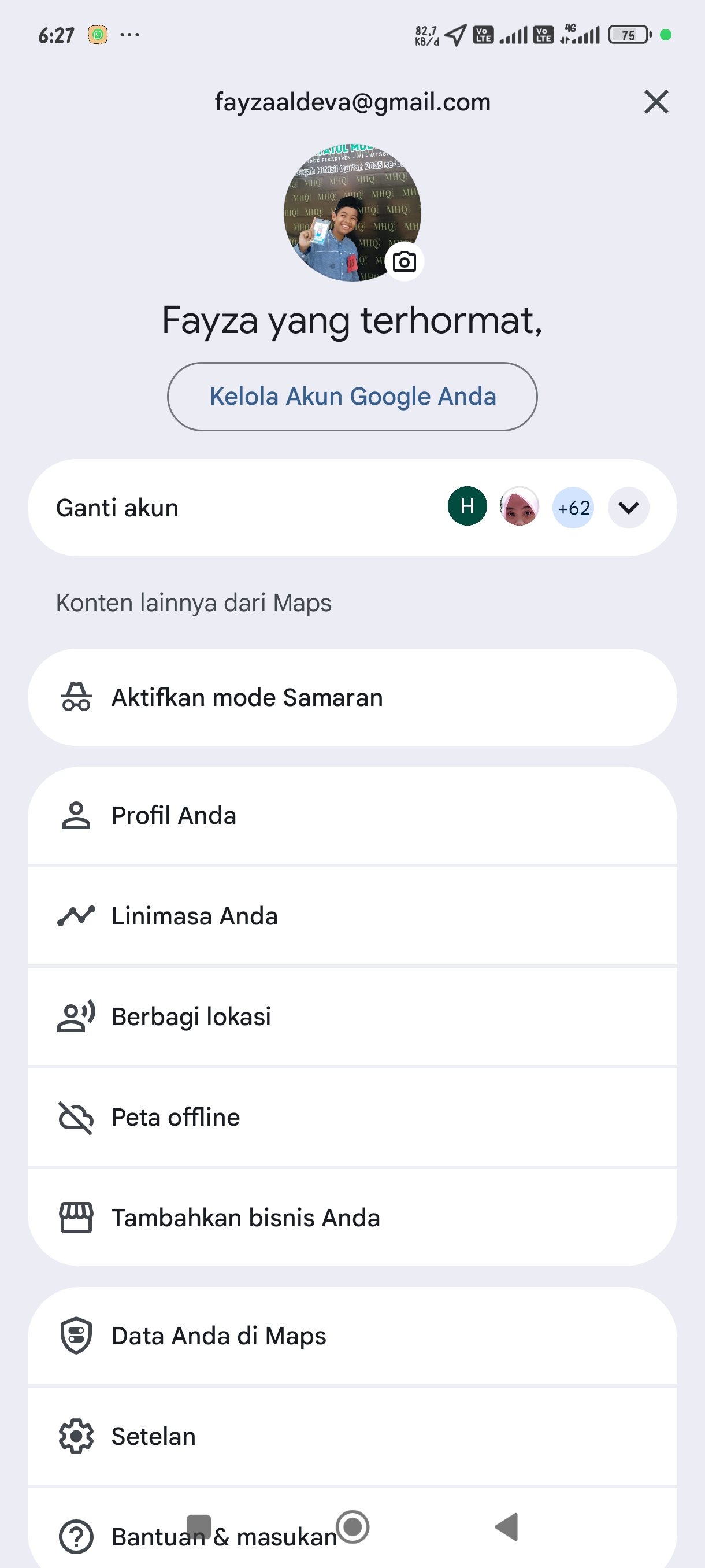
Task: Expand the Ganti akun account list
Action: pos(628,507)
